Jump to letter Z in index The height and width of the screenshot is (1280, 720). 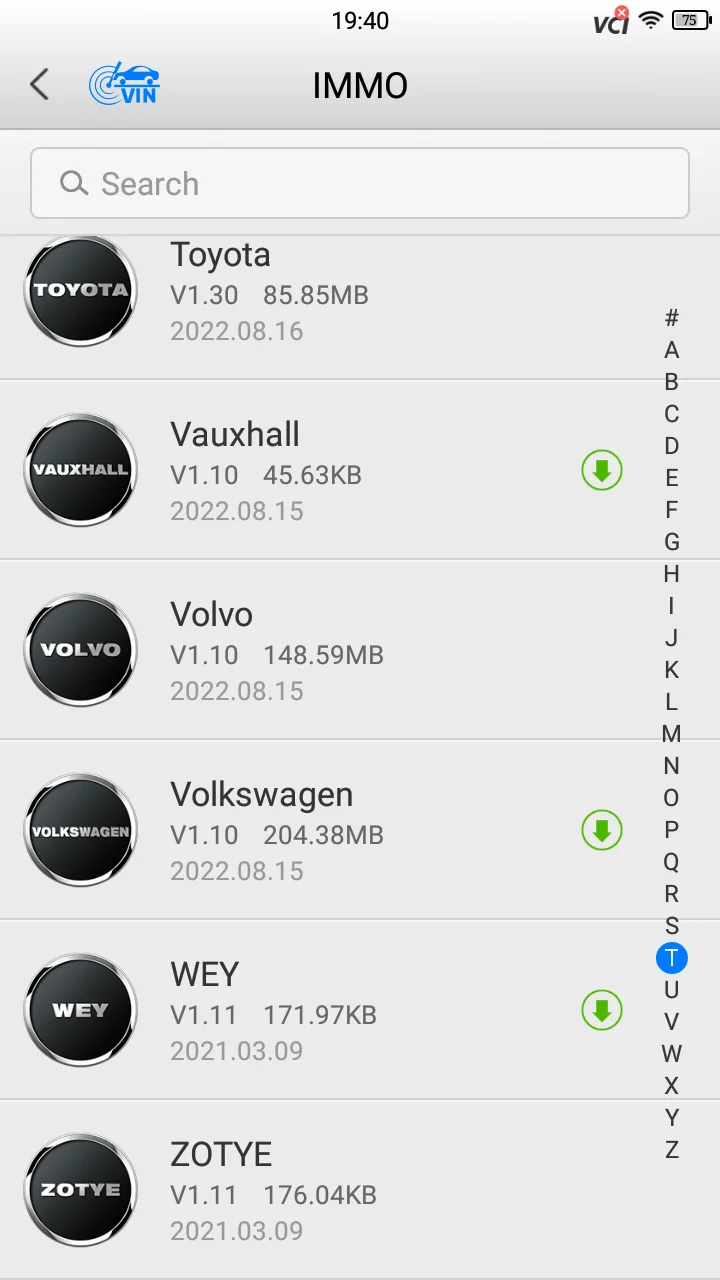point(672,1150)
